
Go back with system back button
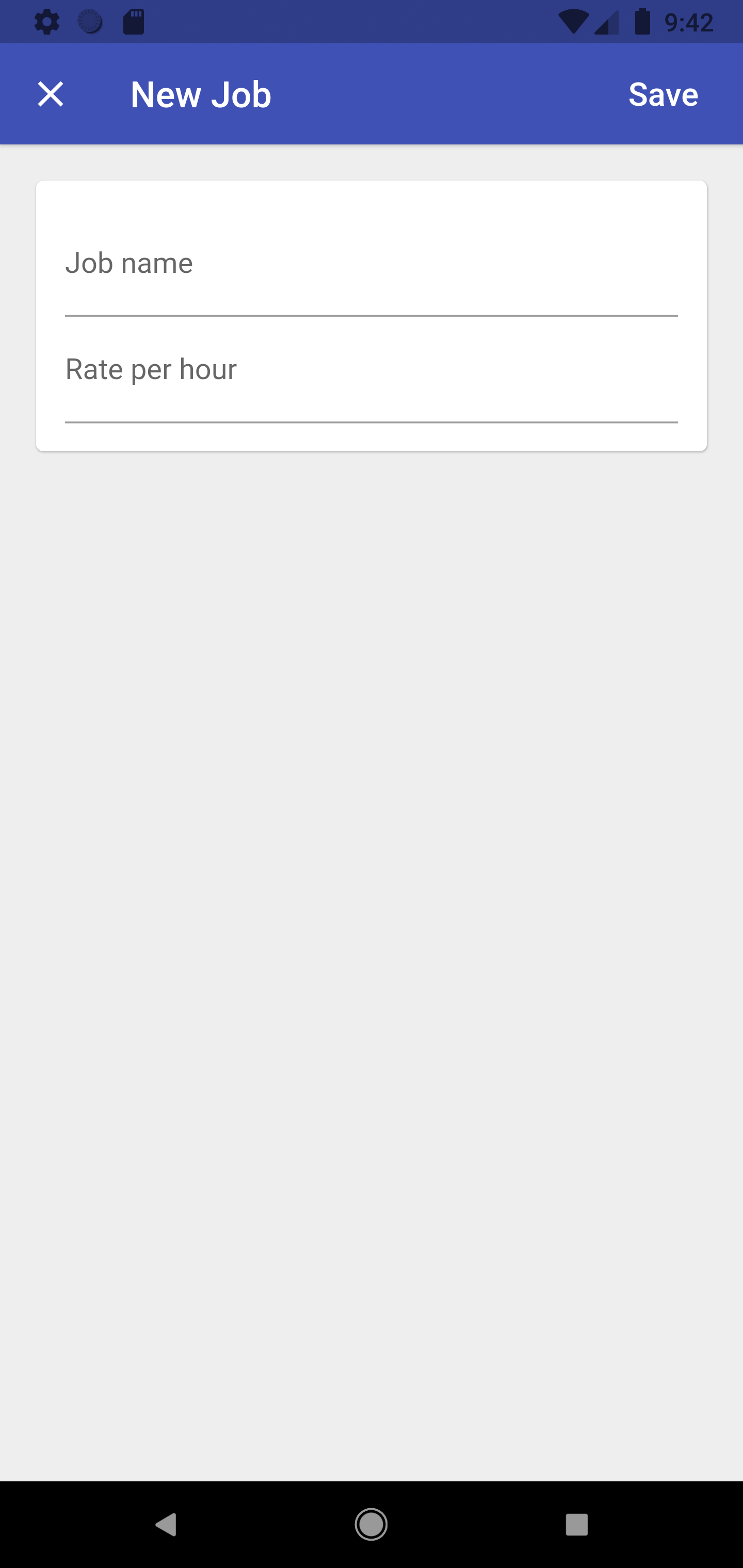click(166, 1525)
